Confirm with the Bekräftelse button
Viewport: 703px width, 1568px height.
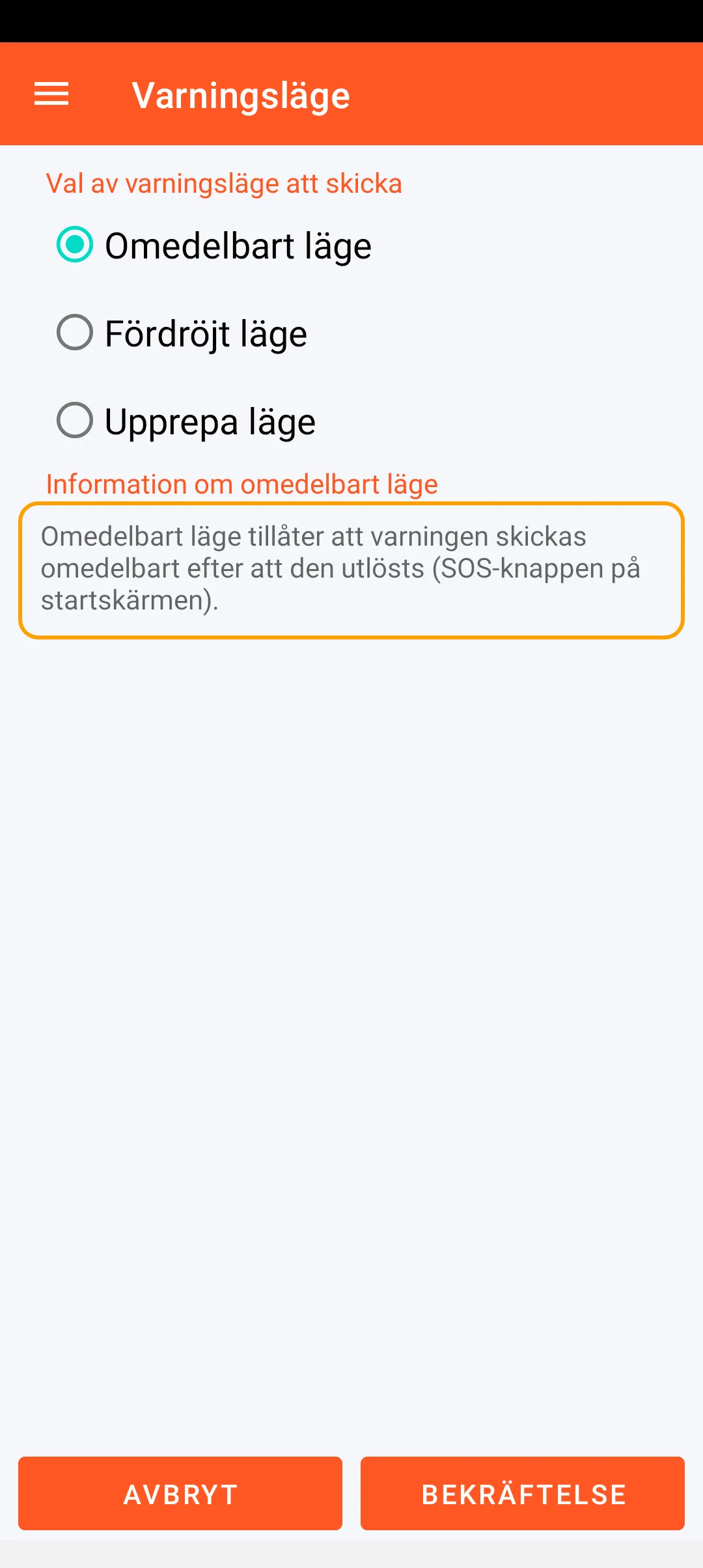[523, 1494]
